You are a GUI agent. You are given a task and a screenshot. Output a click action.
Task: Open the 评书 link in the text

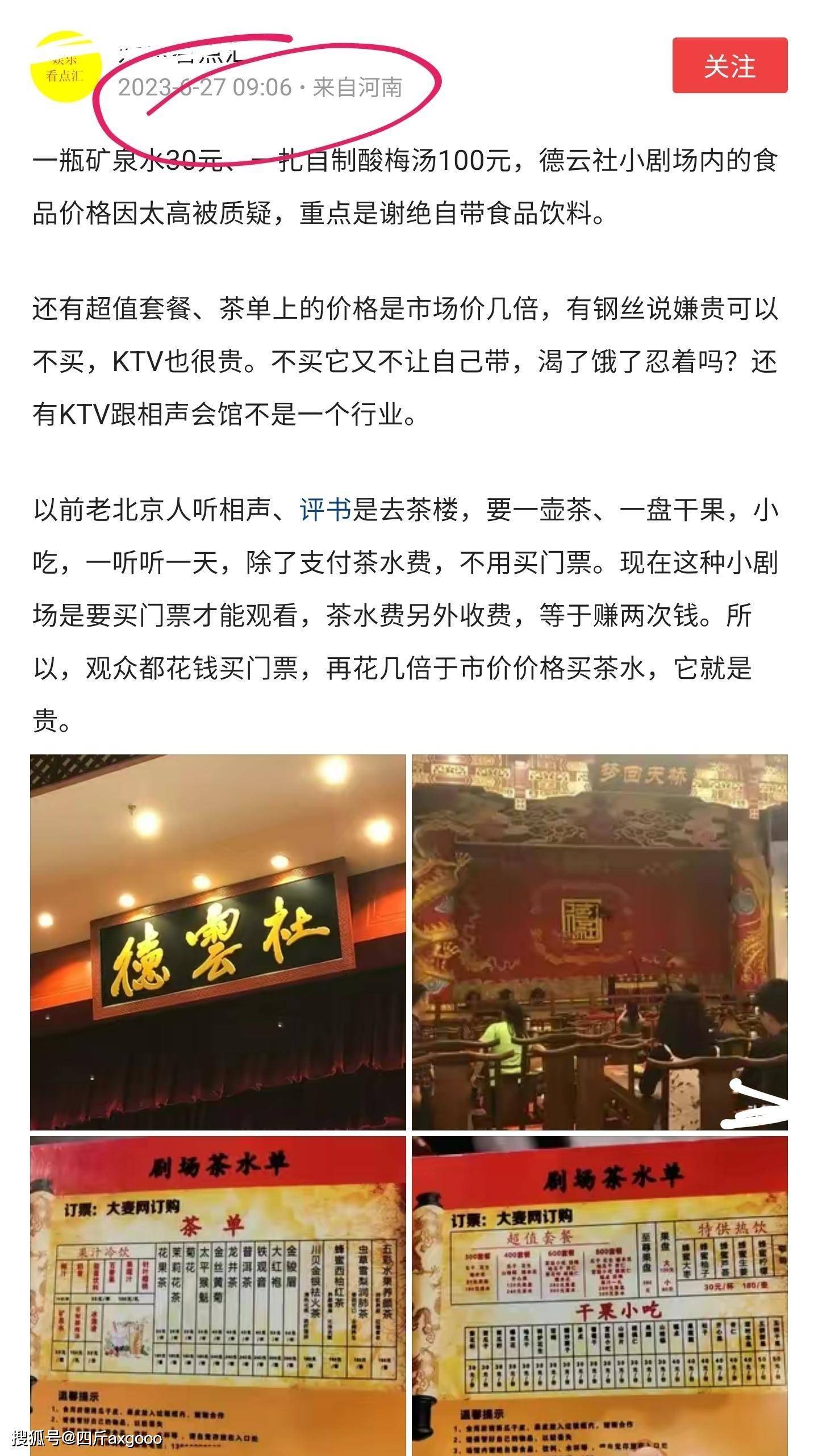(x=325, y=510)
